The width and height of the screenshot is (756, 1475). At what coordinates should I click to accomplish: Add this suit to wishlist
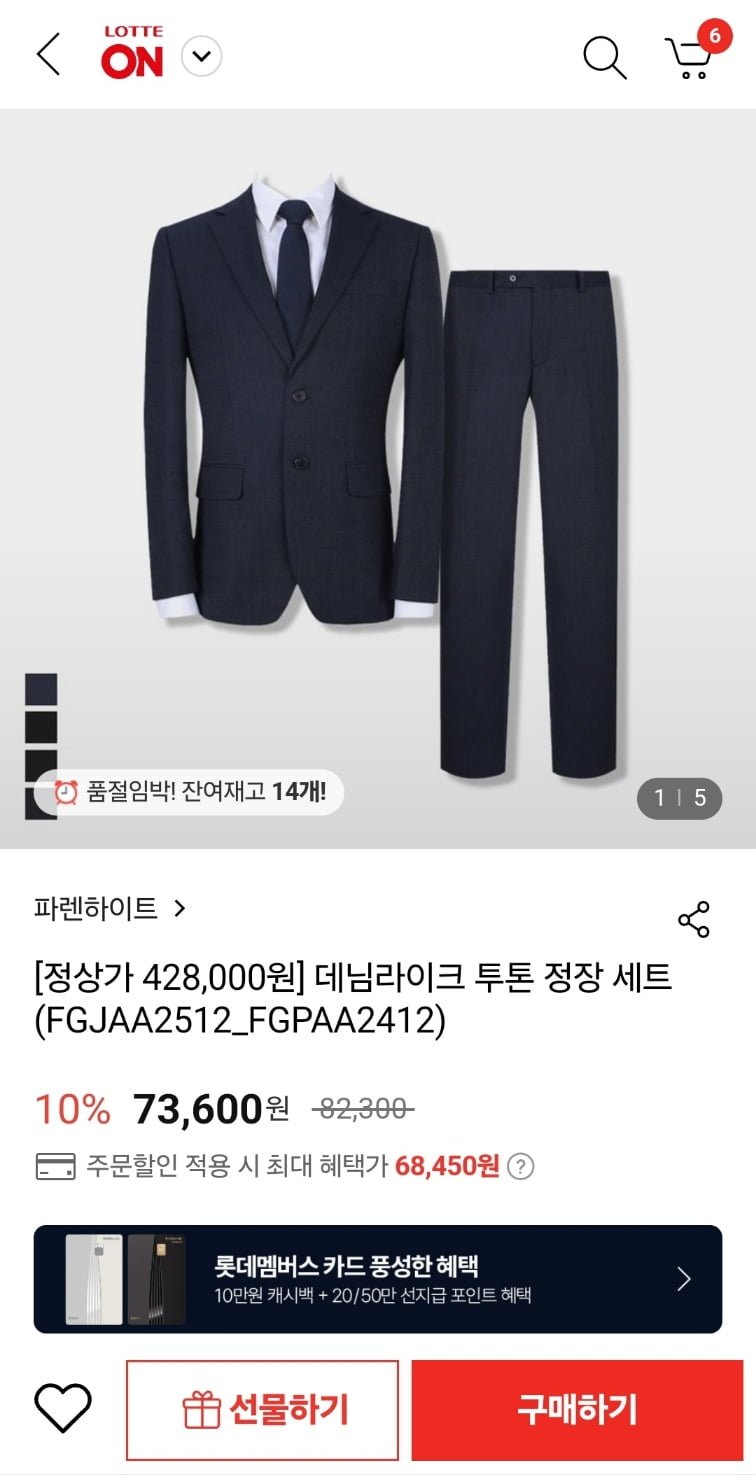[63, 1408]
